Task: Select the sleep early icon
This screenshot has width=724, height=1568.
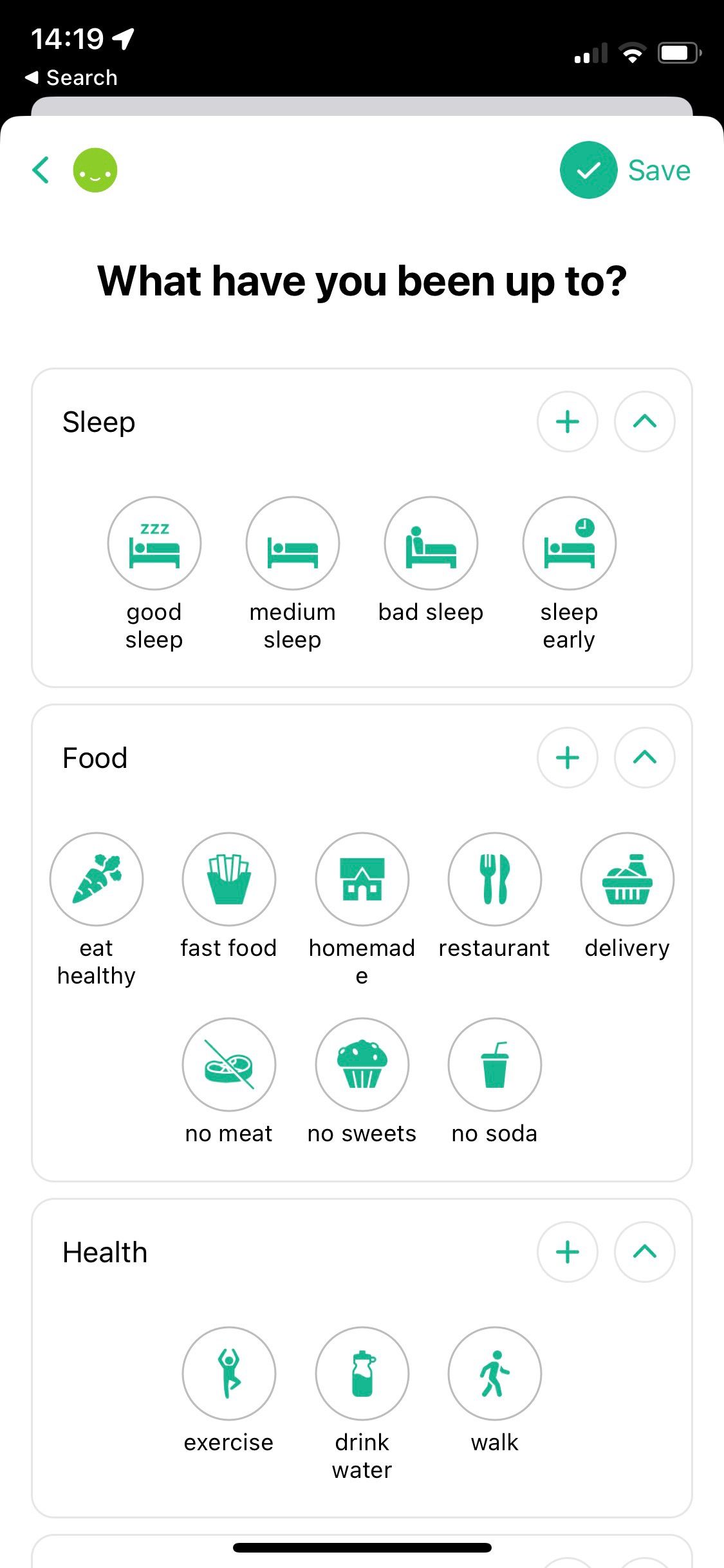Action: click(569, 543)
